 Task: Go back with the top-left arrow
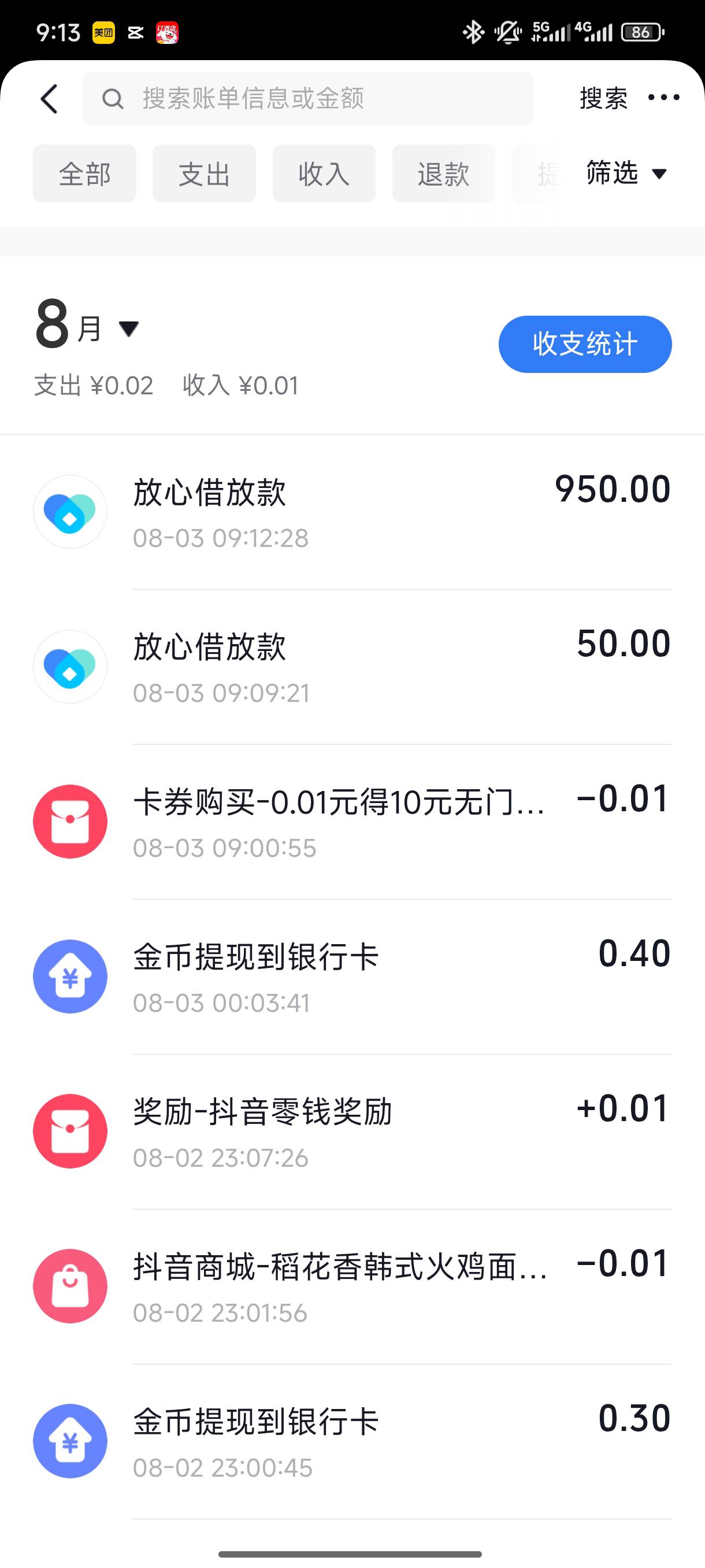click(49, 99)
